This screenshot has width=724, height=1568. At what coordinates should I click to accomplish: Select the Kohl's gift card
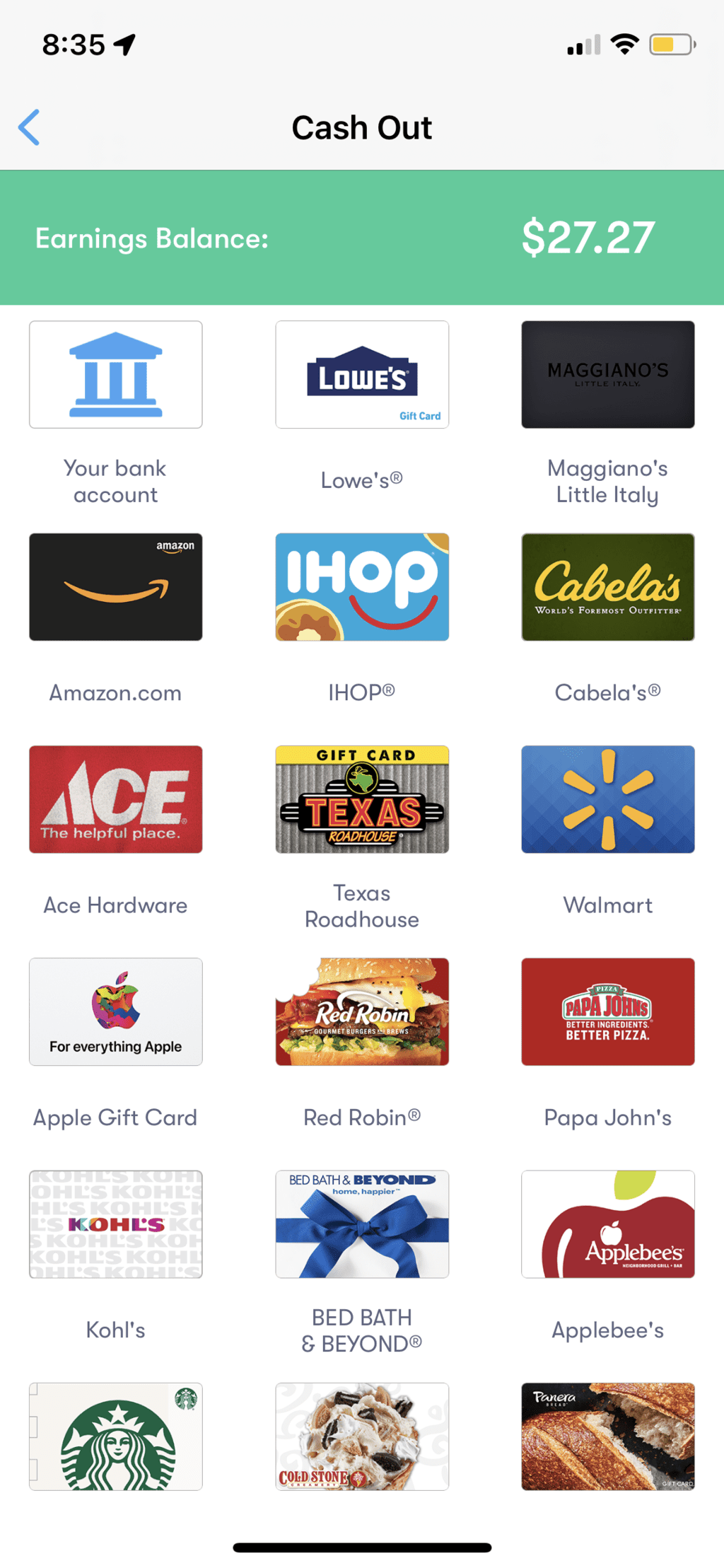[115, 1224]
